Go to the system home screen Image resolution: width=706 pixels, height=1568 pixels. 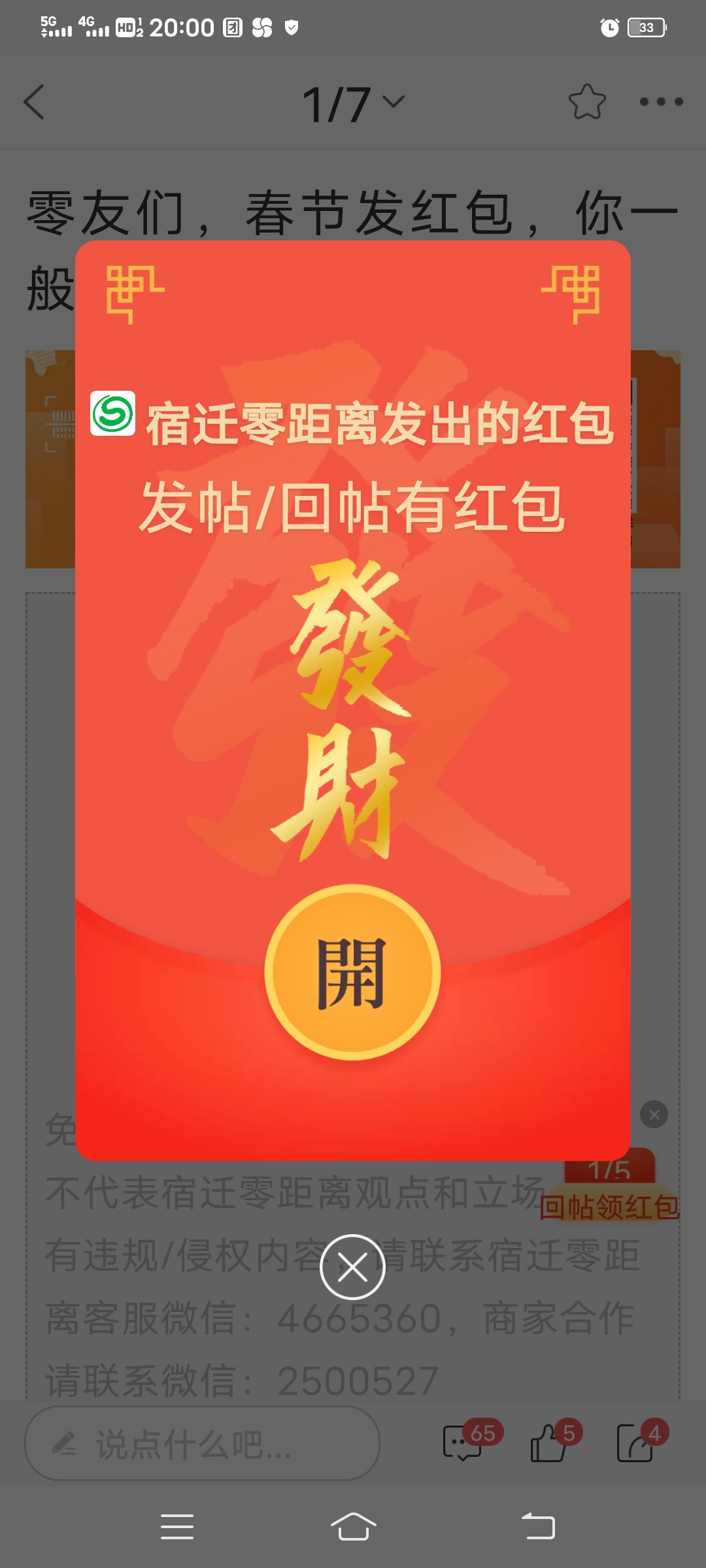tap(353, 1527)
